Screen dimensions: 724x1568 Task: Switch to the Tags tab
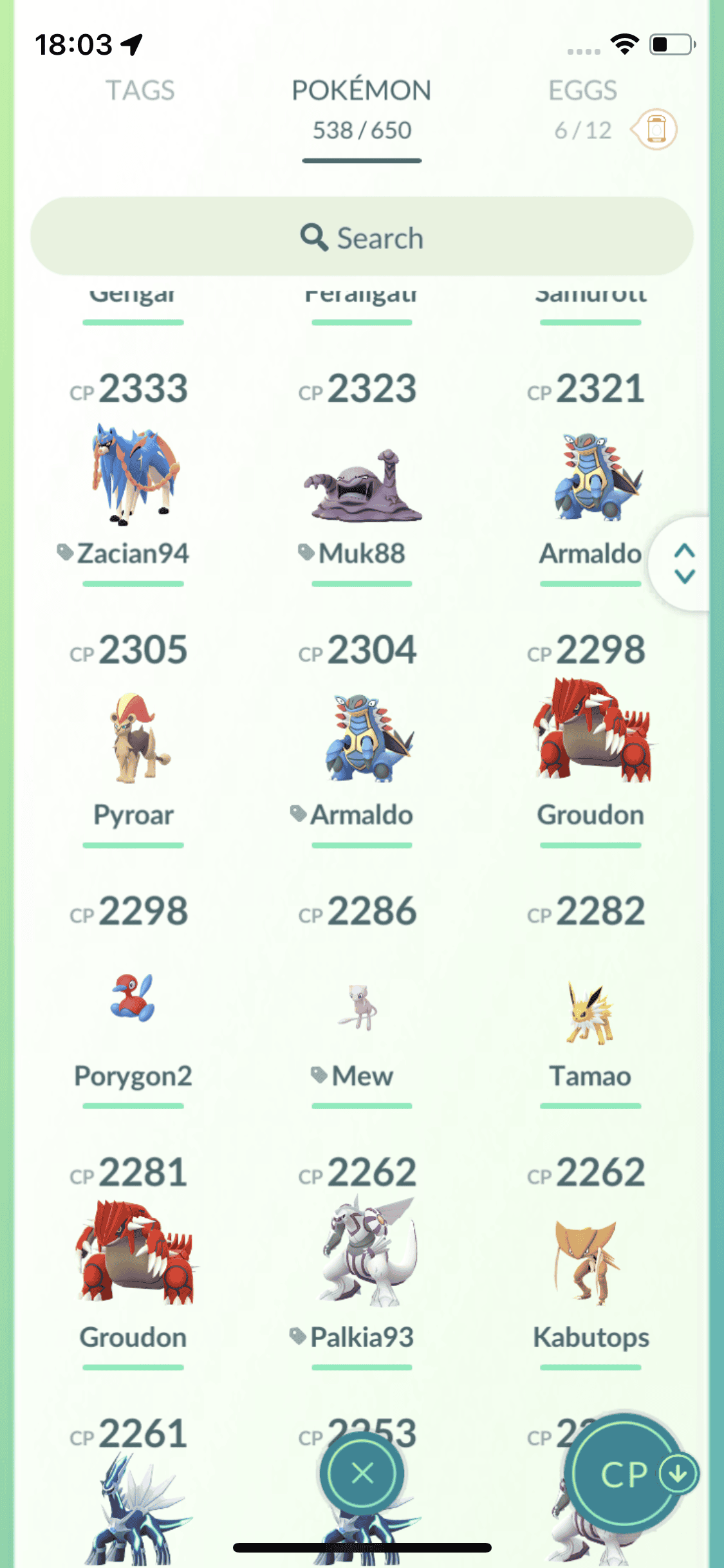140,91
